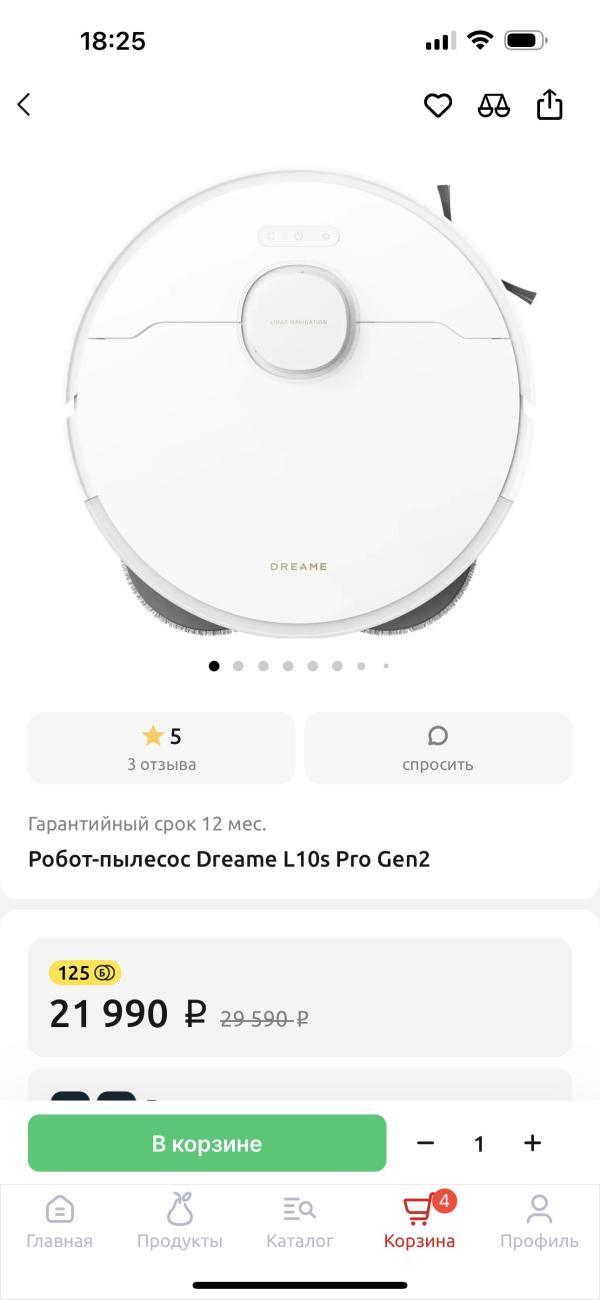Add the robot vacuum to favorites
This screenshot has width=600, height=1300.
(438, 105)
